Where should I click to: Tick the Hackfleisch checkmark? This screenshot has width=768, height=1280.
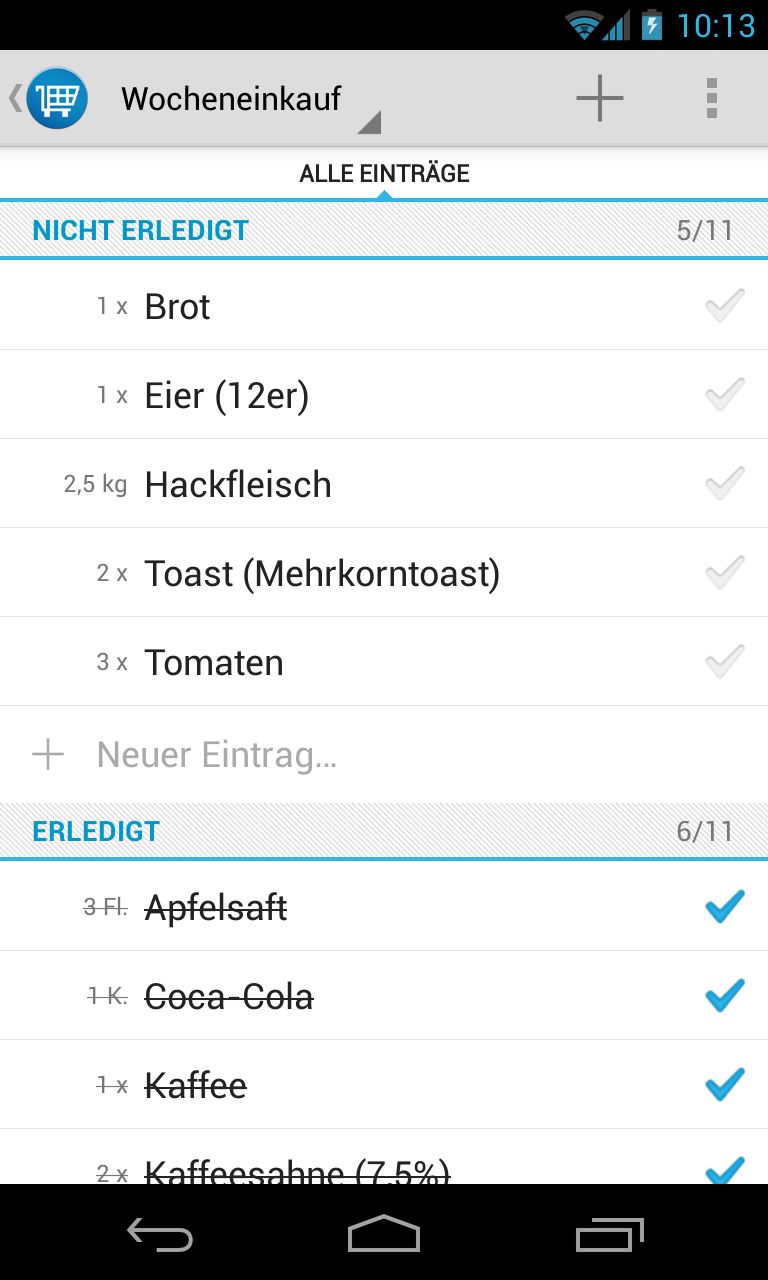[x=724, y=483]
